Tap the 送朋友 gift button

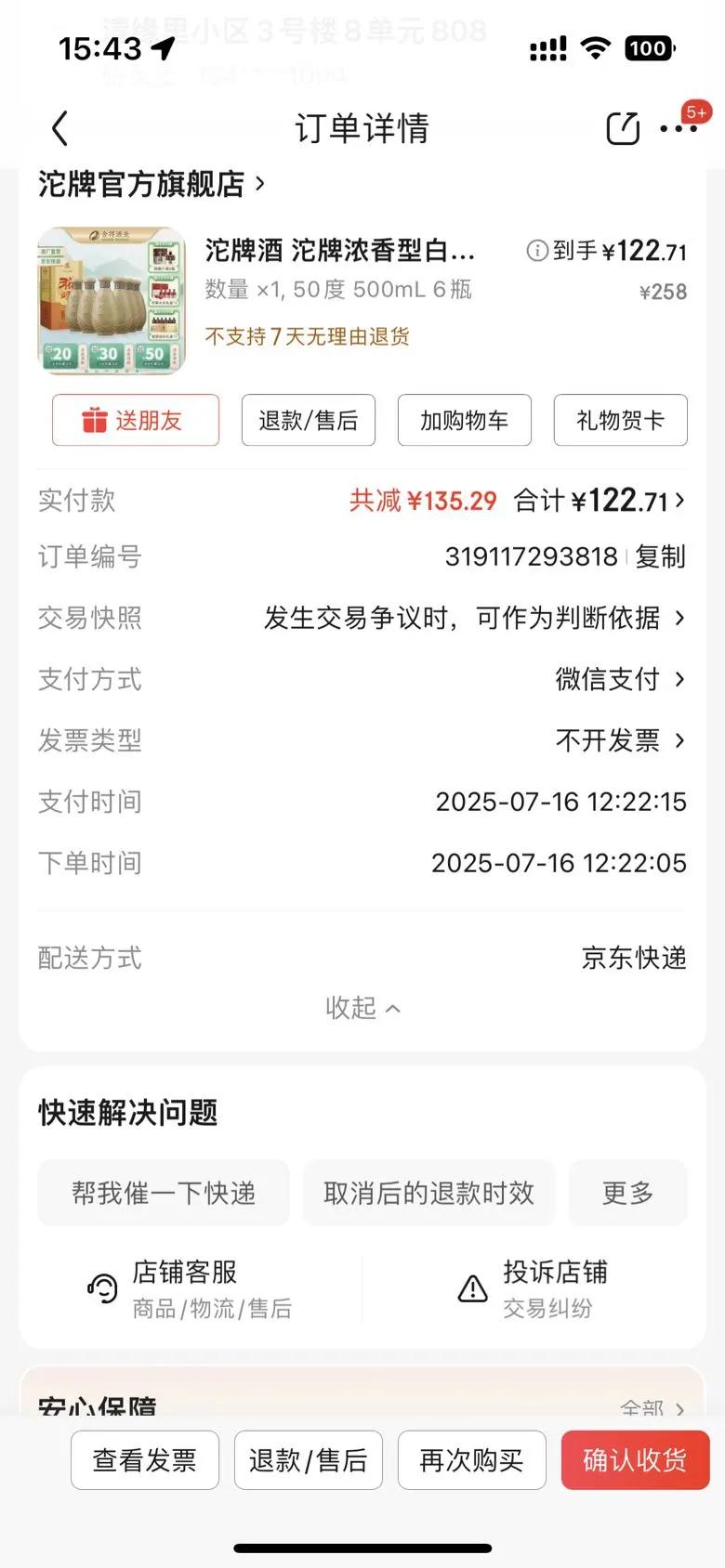tap(136, 420)
